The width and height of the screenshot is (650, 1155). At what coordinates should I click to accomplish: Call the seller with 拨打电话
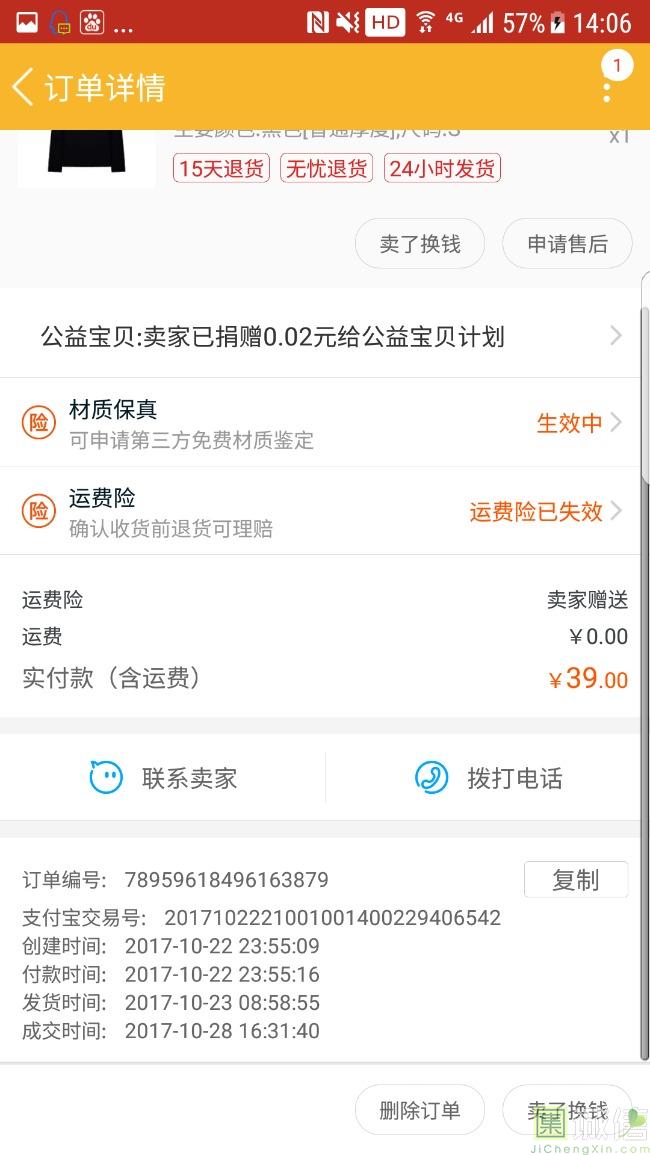tap(488, 778)
